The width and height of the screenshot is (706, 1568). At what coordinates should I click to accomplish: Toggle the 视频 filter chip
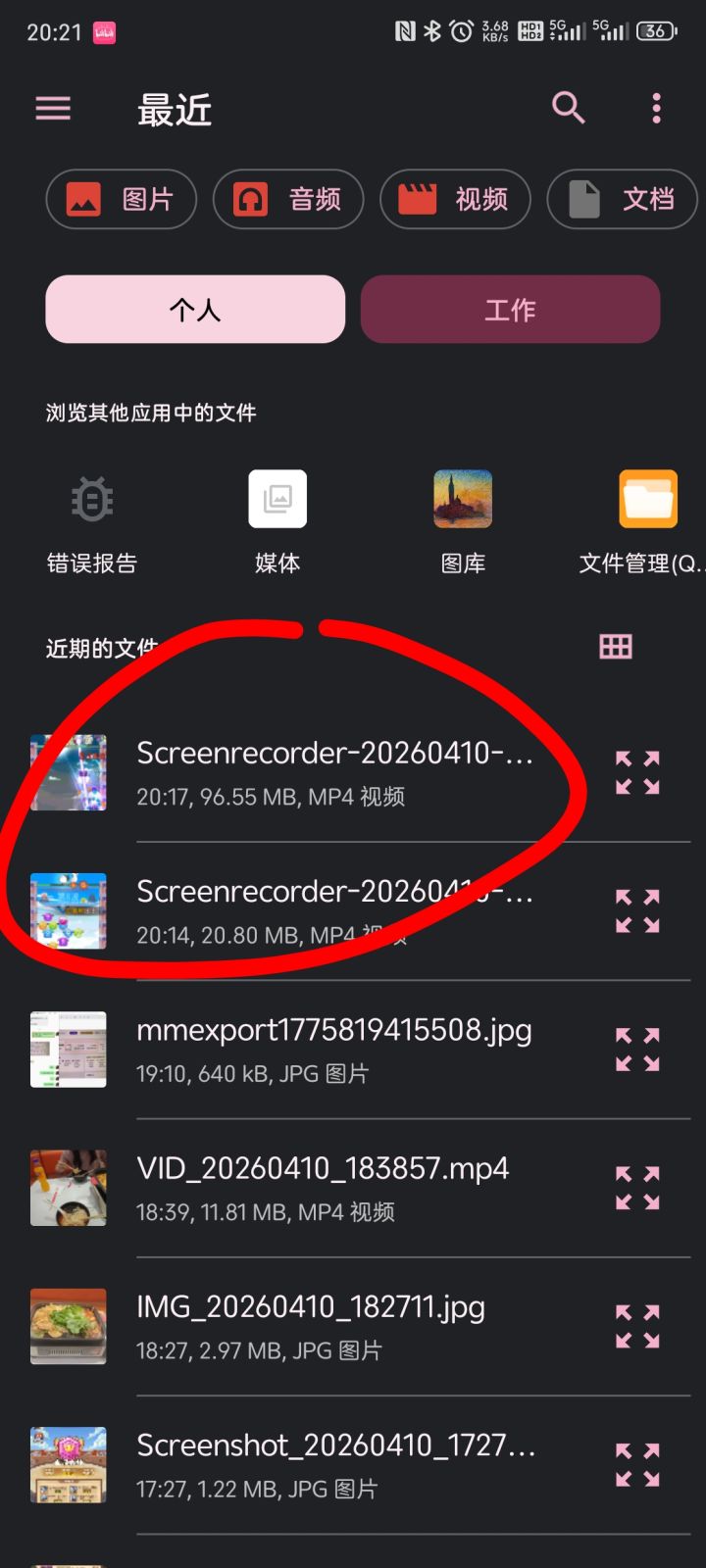(455, 199)
